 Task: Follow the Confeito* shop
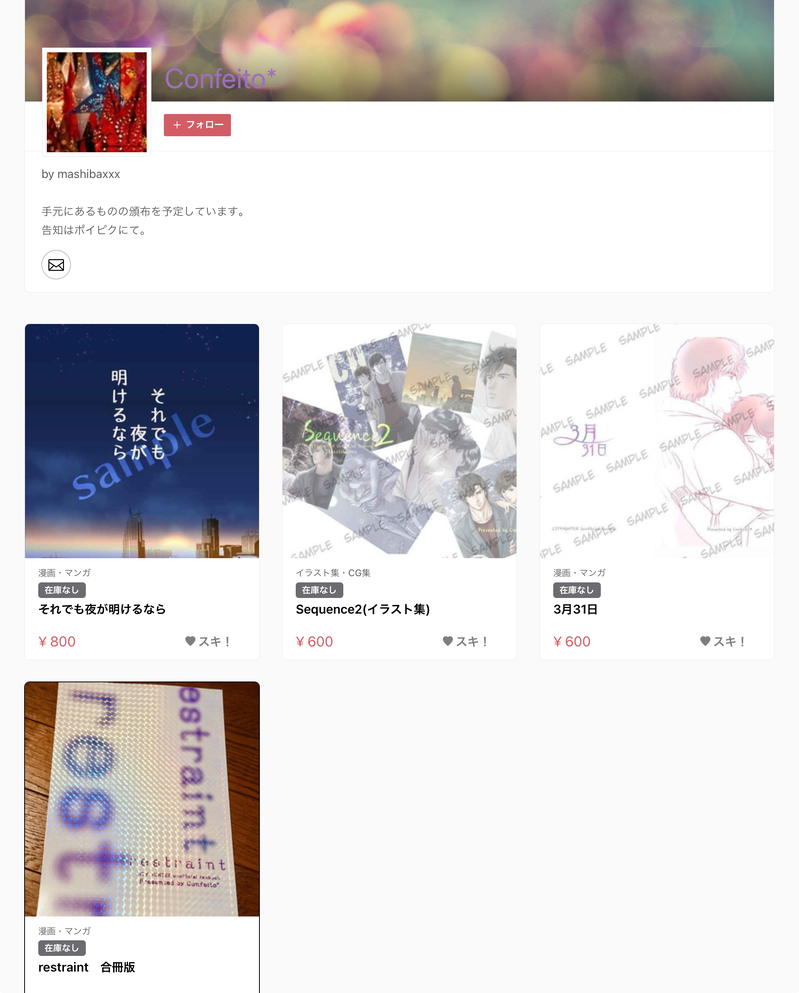[x=197, y=125]
